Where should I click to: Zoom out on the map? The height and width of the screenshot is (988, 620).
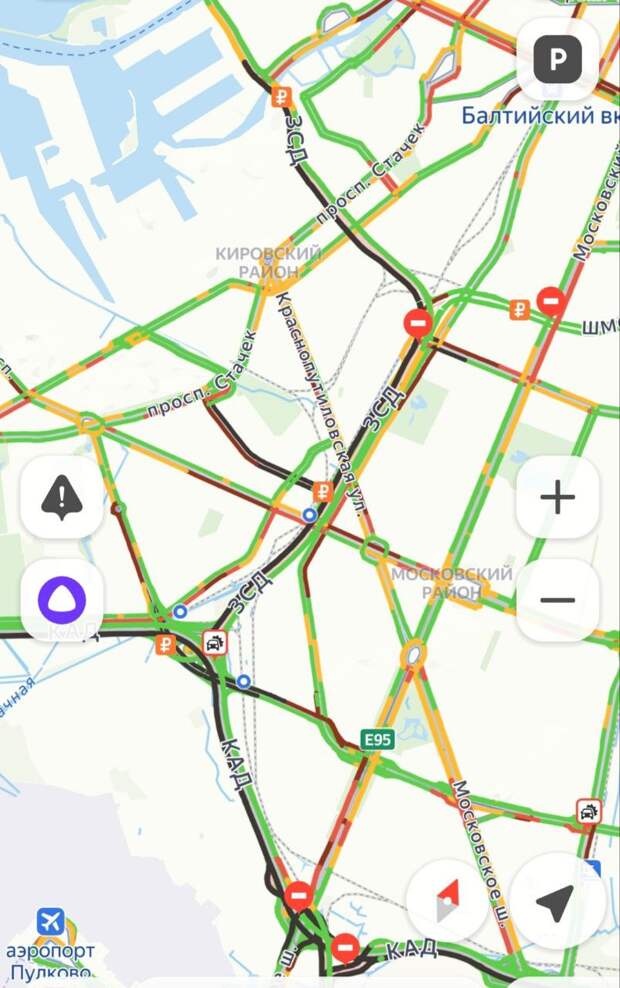(557, 600)
